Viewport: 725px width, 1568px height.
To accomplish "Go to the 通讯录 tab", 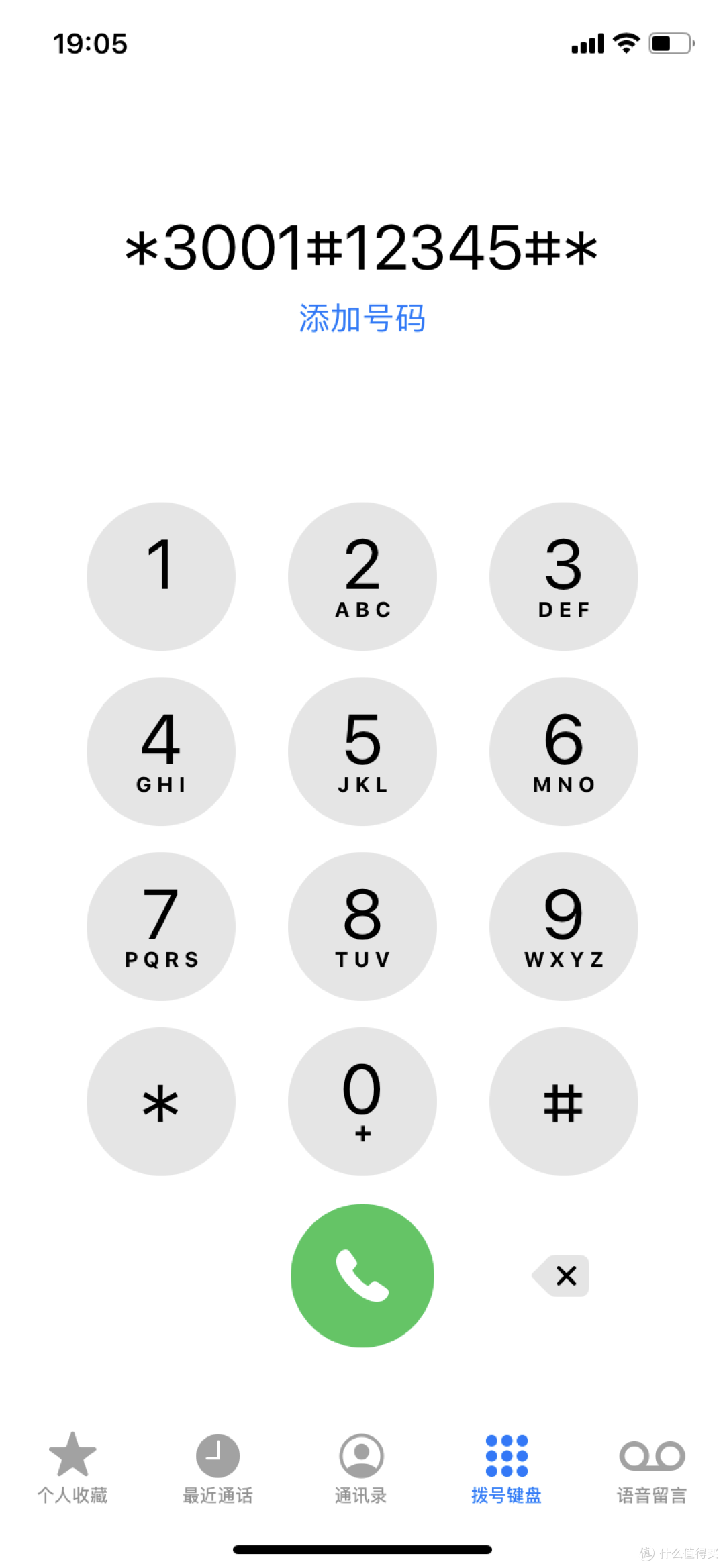I will pos(361,1468).
